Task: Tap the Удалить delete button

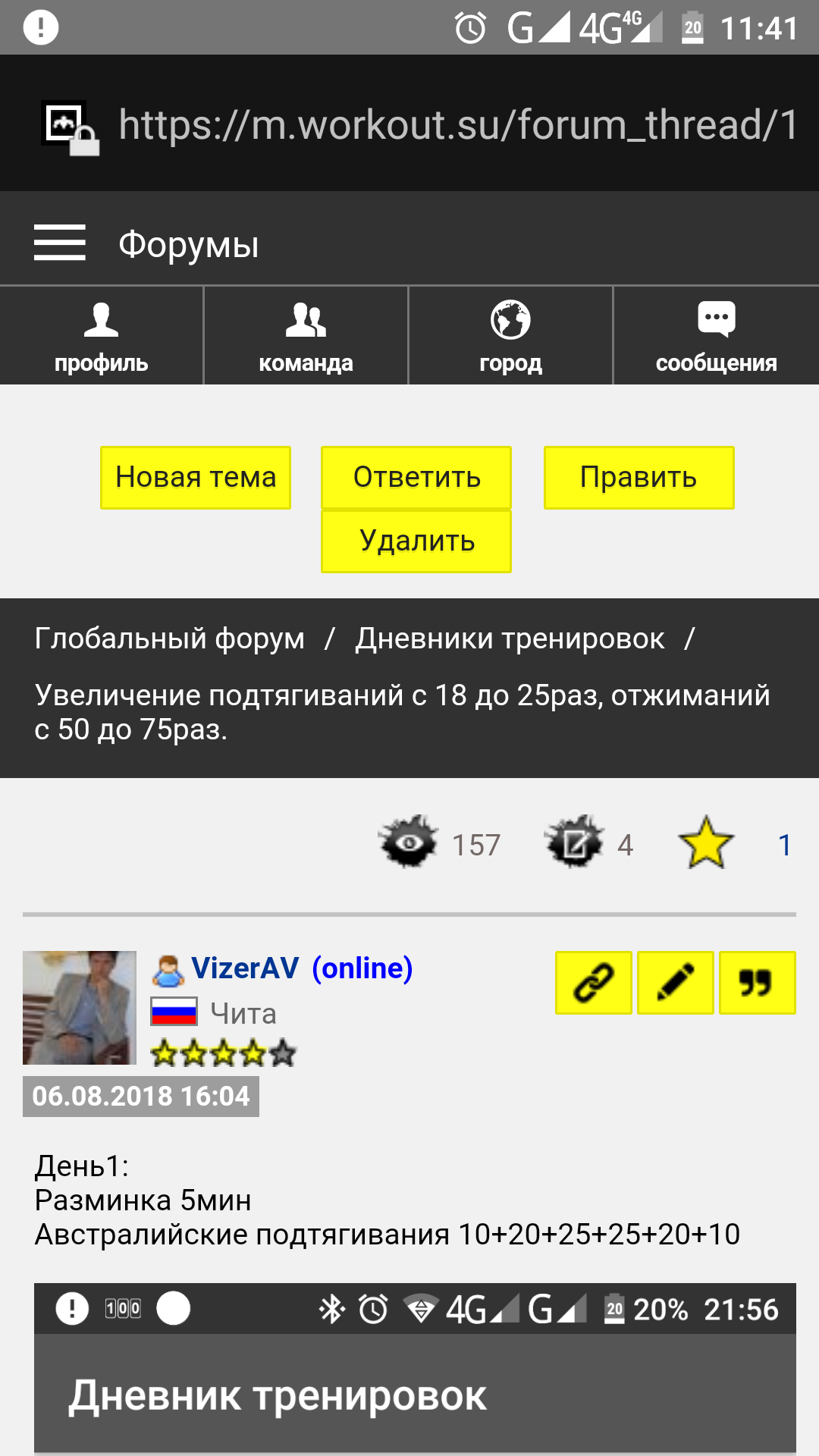Action: click(416, 541)
